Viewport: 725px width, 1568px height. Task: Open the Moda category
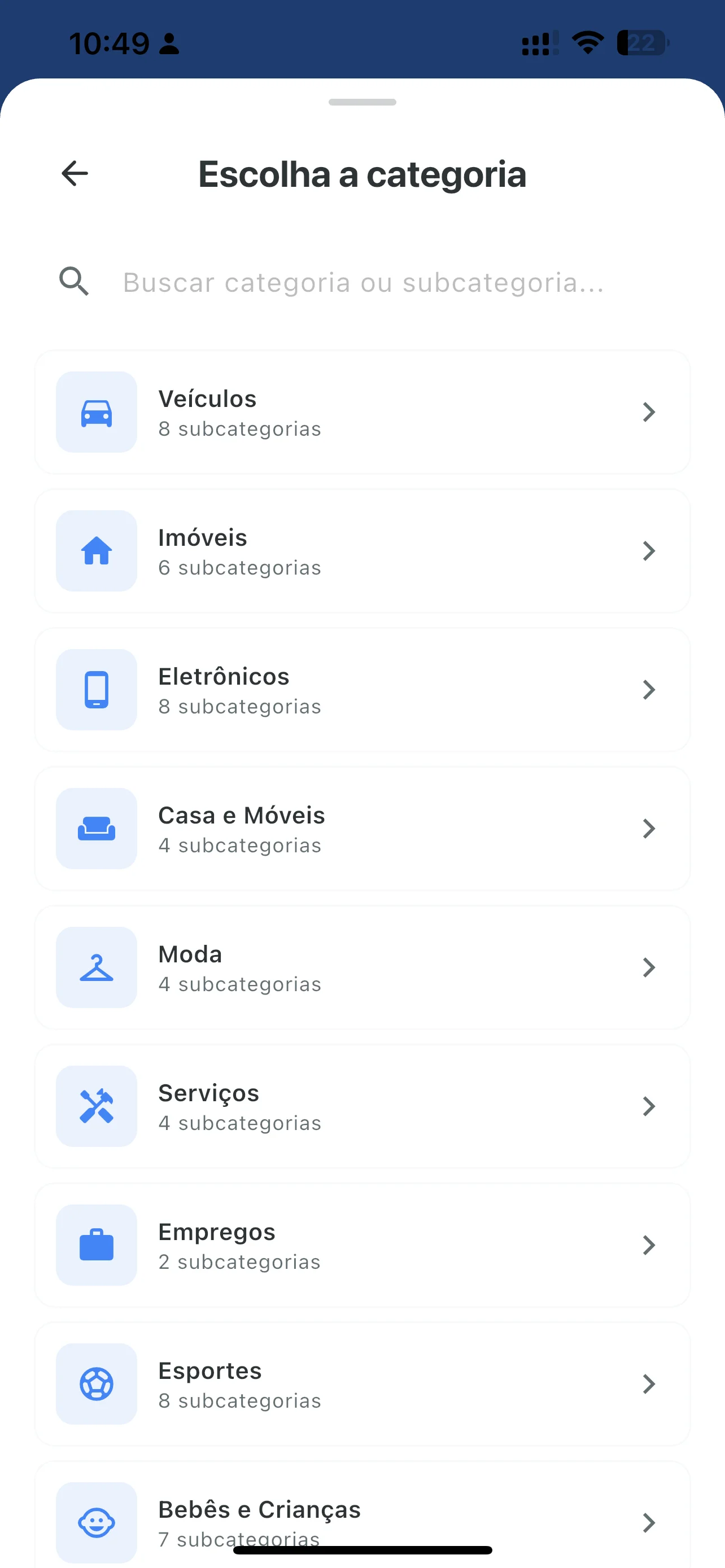(362, 967)
